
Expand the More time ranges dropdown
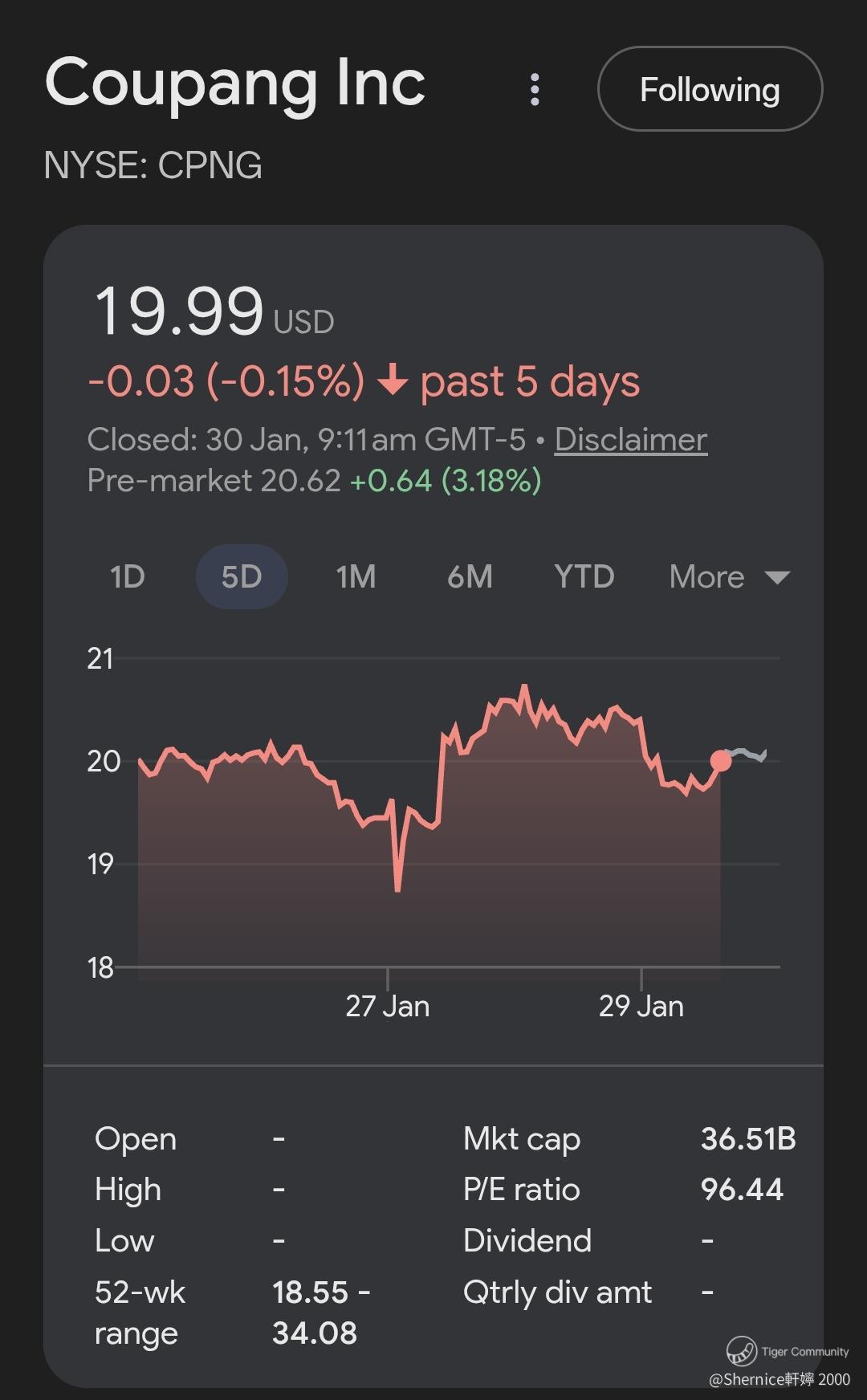click(729, 576)
